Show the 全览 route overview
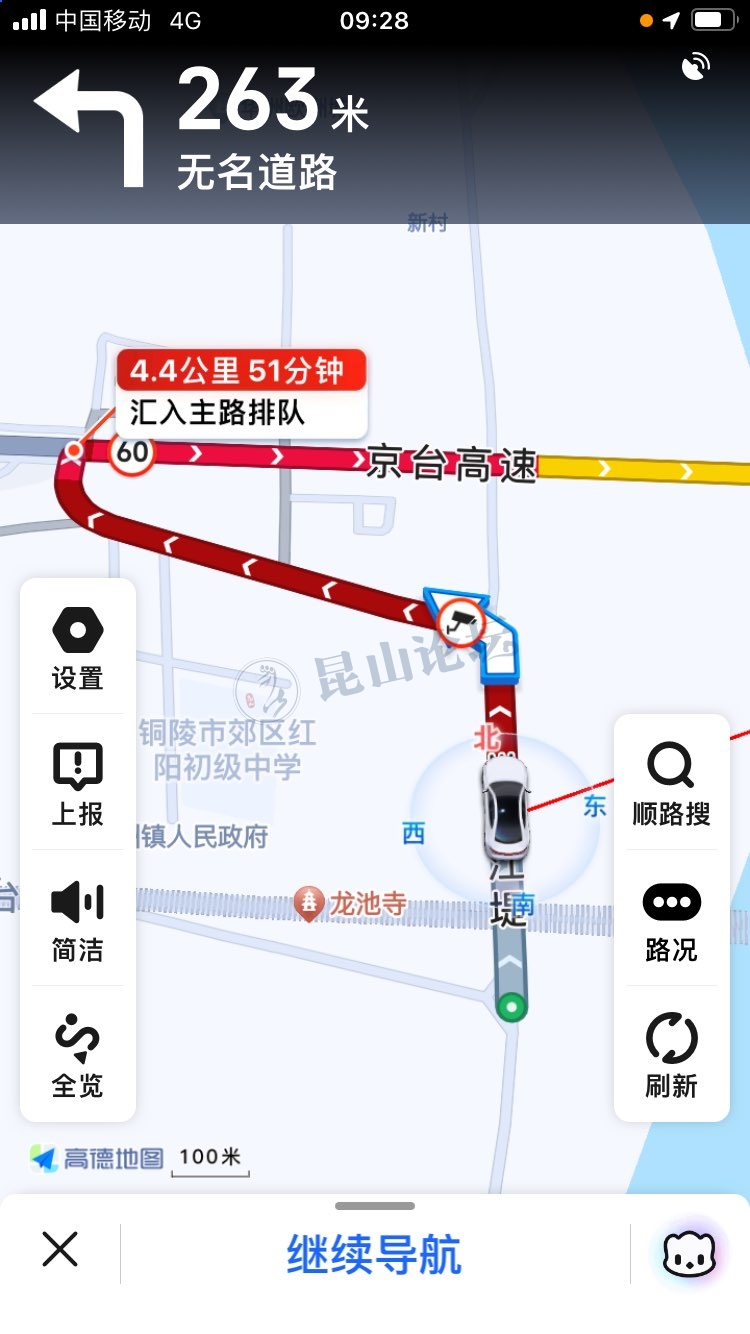 pyautogui.click(x=78, y=1056)
